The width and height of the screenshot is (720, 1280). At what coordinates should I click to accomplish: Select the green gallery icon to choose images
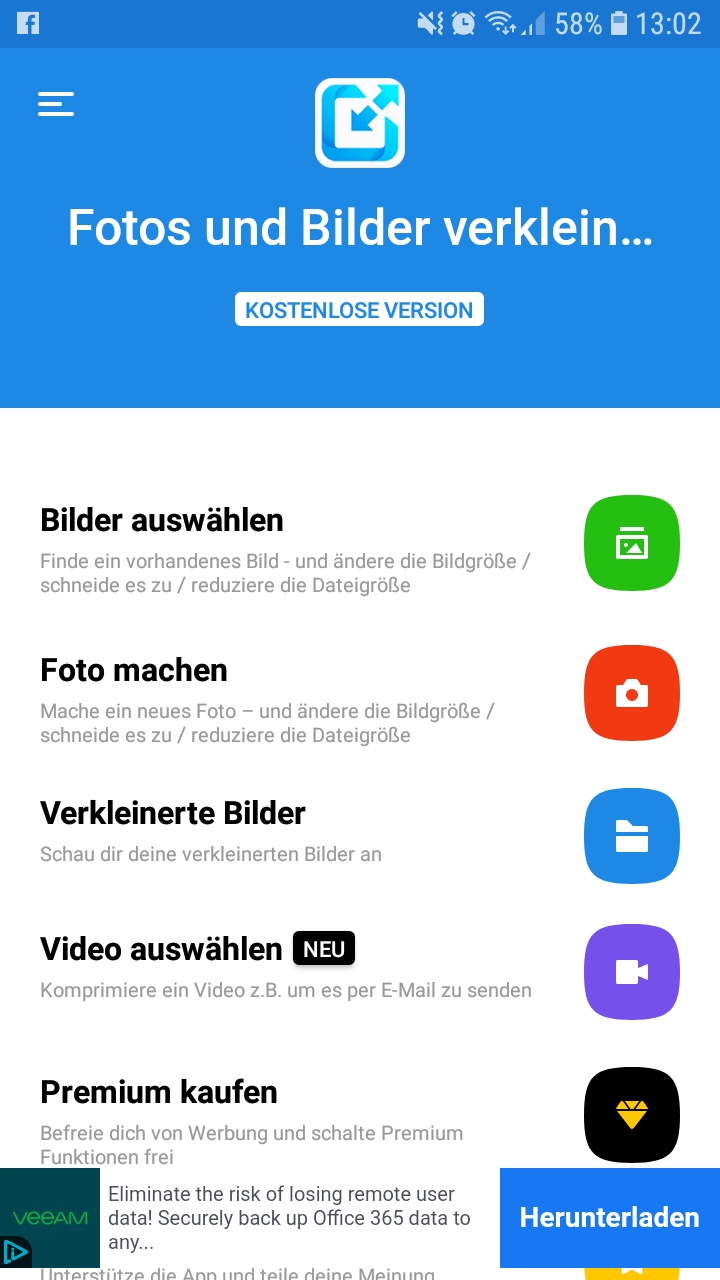pos(631,543)
